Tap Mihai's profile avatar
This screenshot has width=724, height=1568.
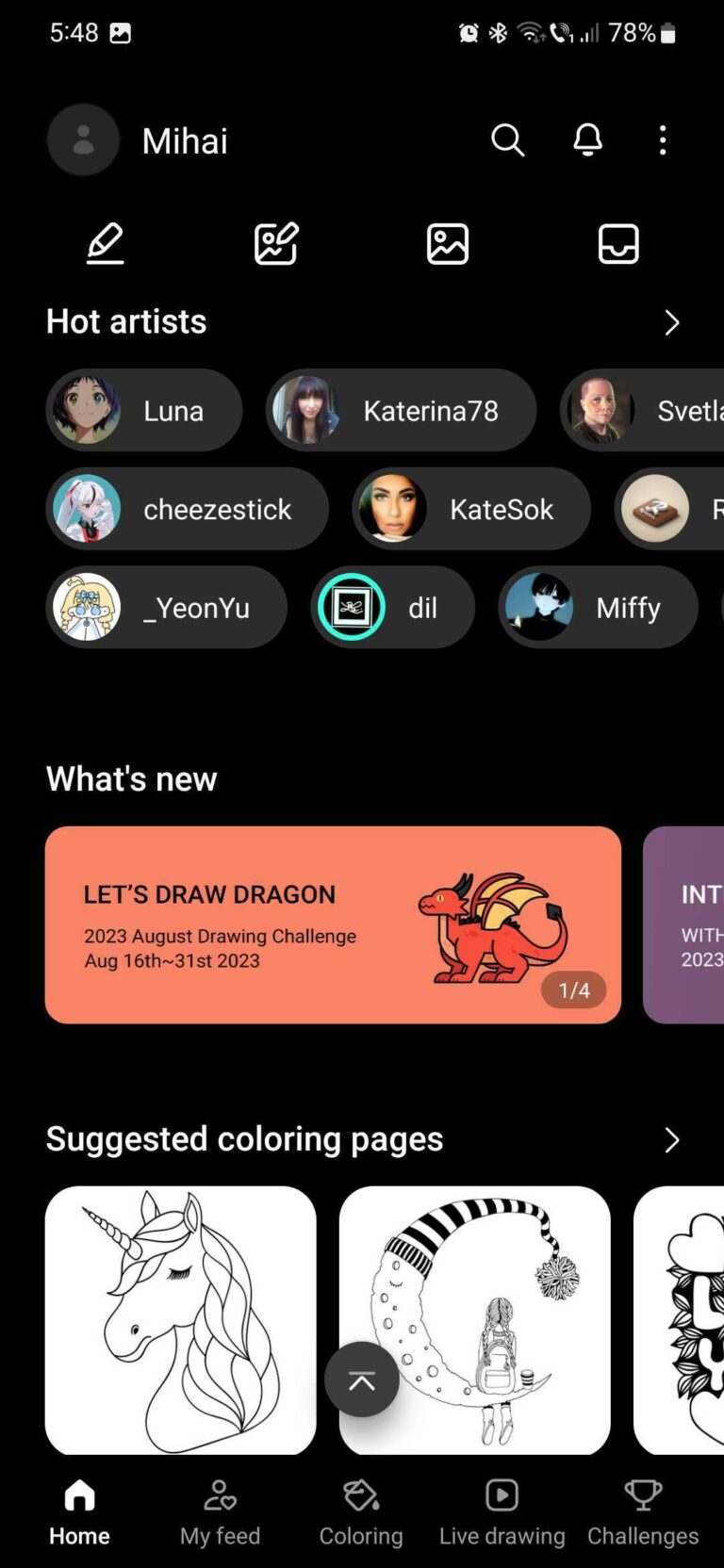click(83, 139)
